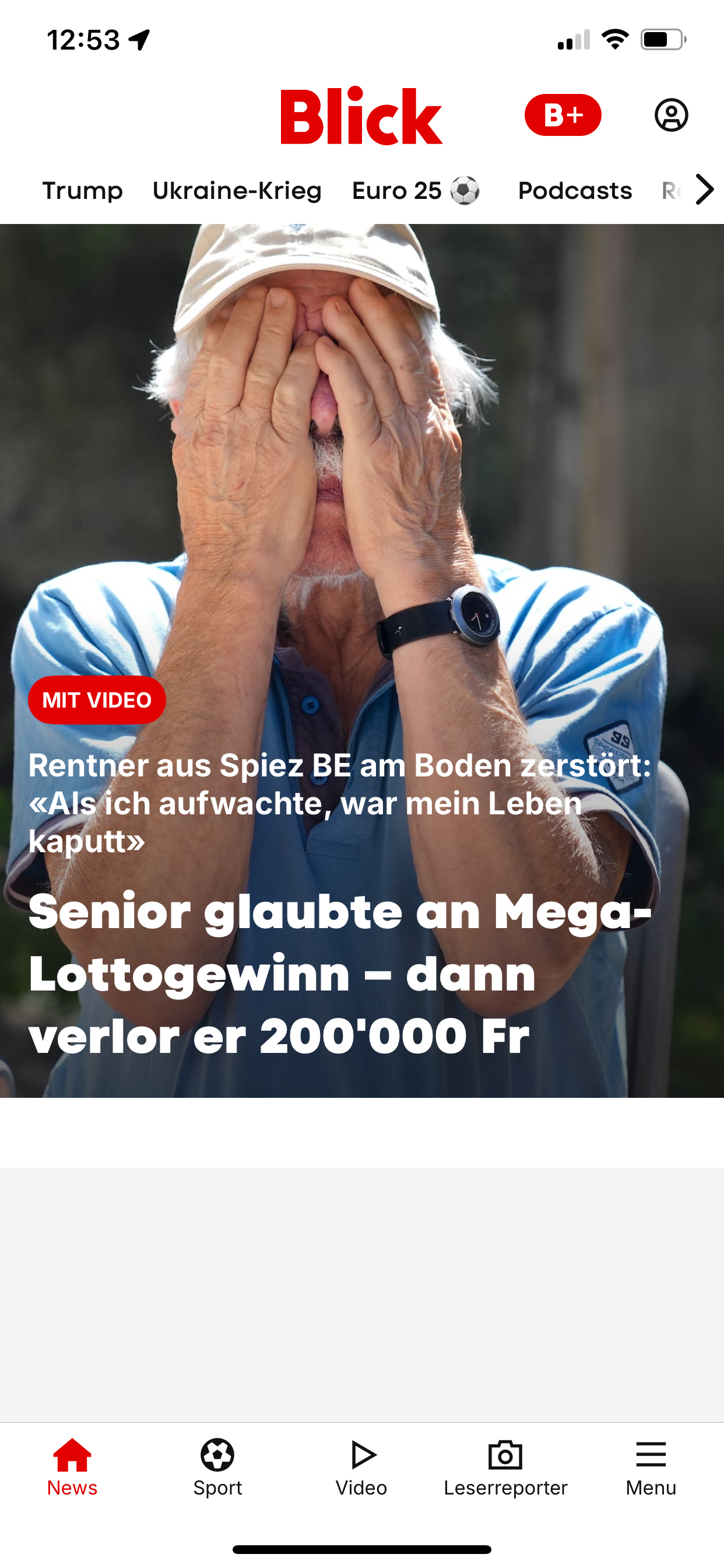Image resolution: width=724 pixels, height=1568 pixels.
Task: Go to the News tab
Action: tap(72, 1467)
